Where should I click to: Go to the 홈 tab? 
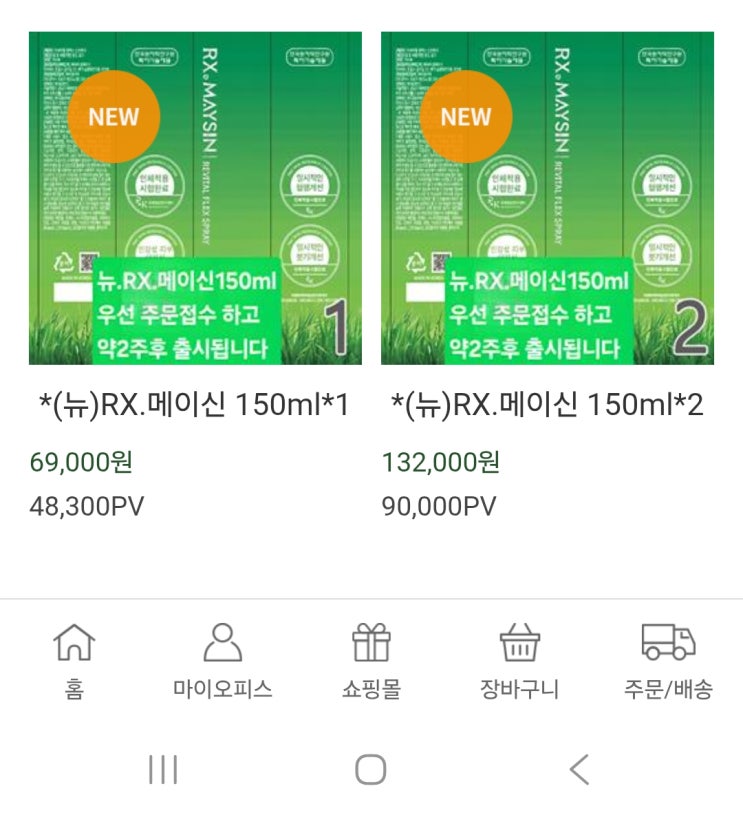point(74,661)
